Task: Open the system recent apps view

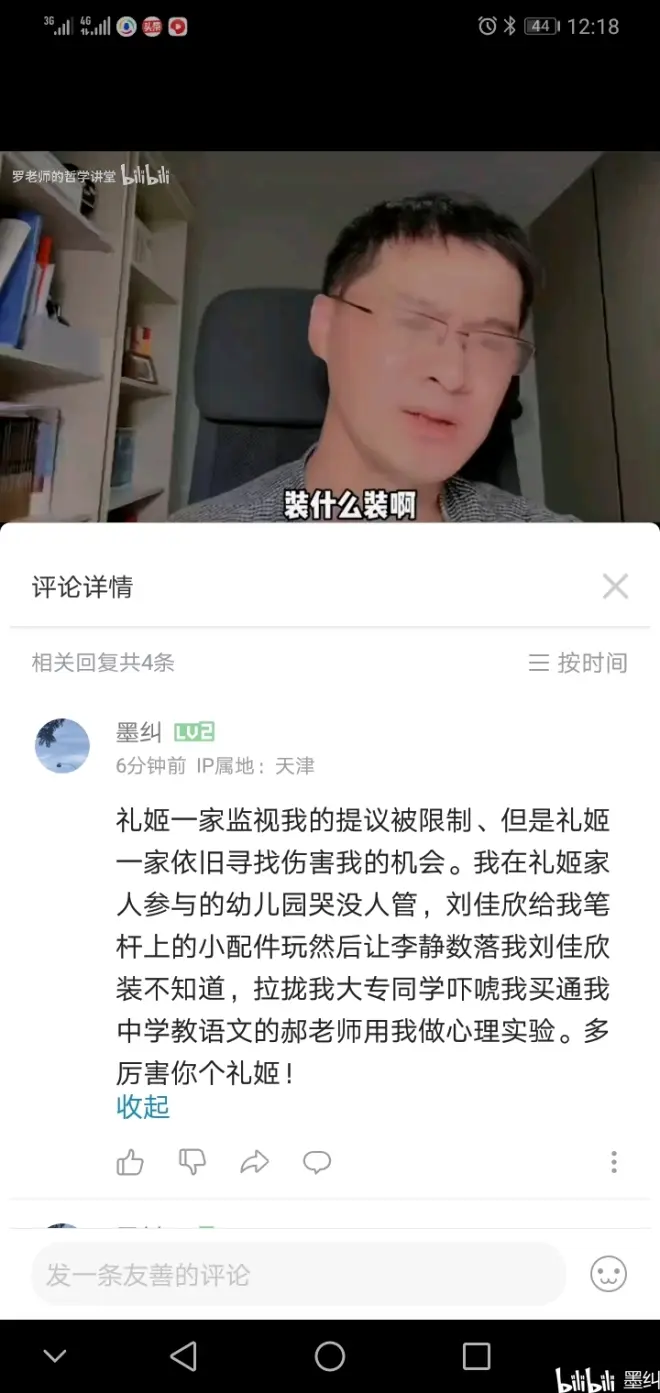Action: pyautogui.click(x=476, y=1356)
